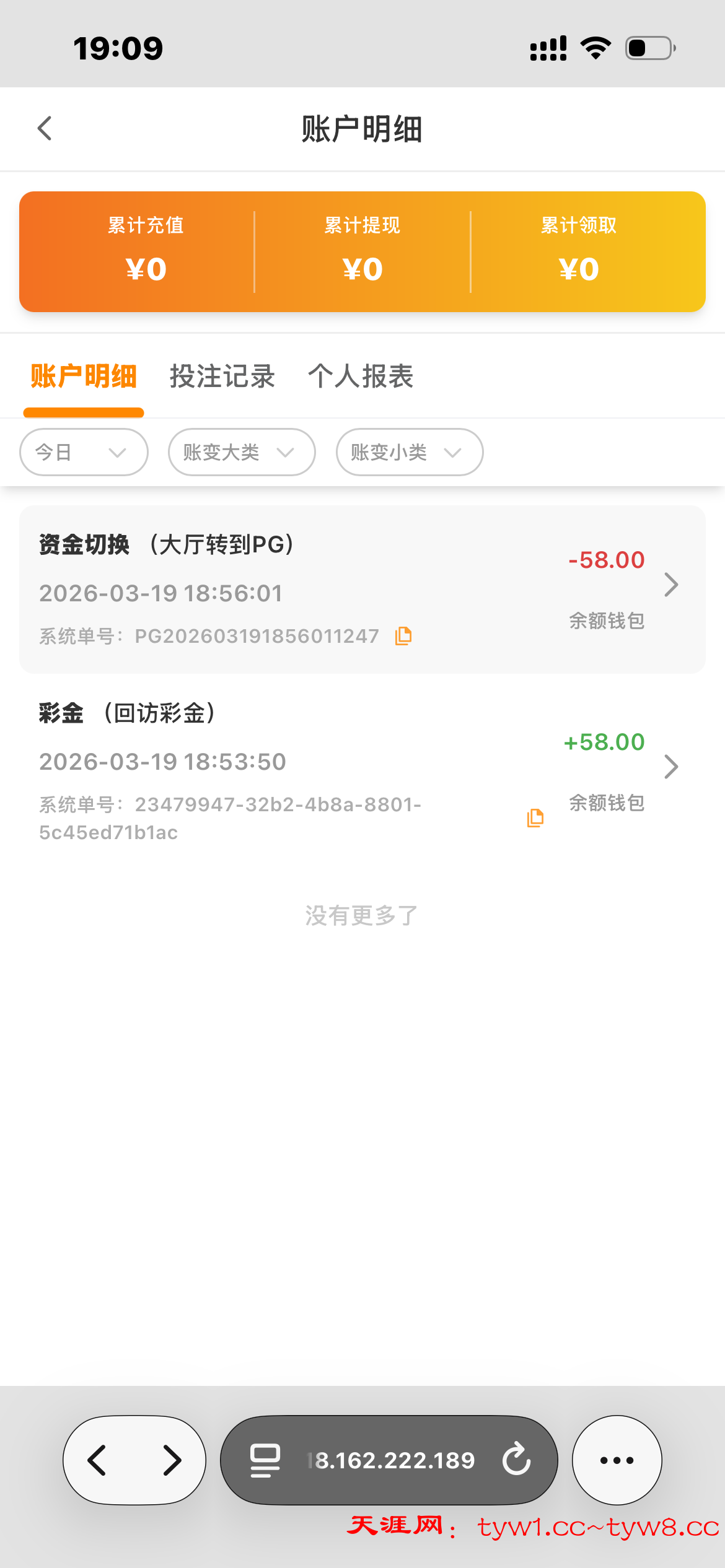Switch to the 个人报表 tab
The image size is (725, 1568).
click(361, 377)
